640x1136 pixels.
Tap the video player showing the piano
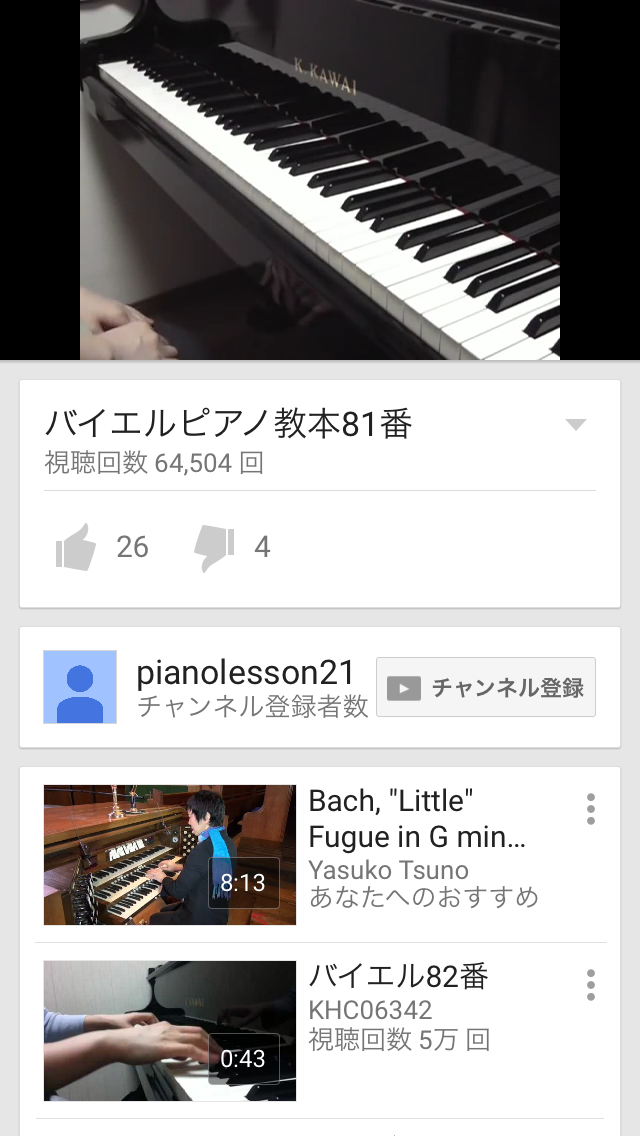click(320, 180)
